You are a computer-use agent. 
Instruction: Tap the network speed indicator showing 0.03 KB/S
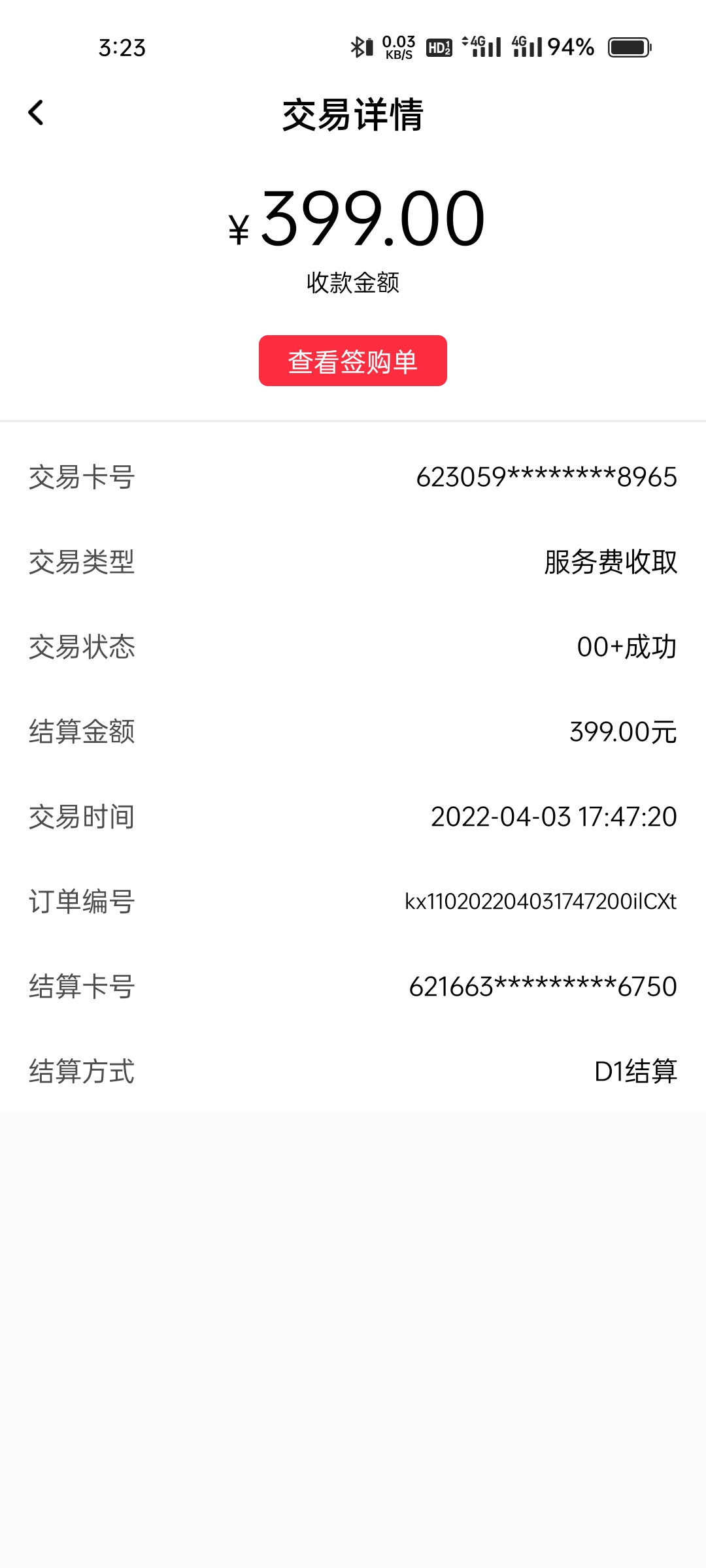[397, 47]
